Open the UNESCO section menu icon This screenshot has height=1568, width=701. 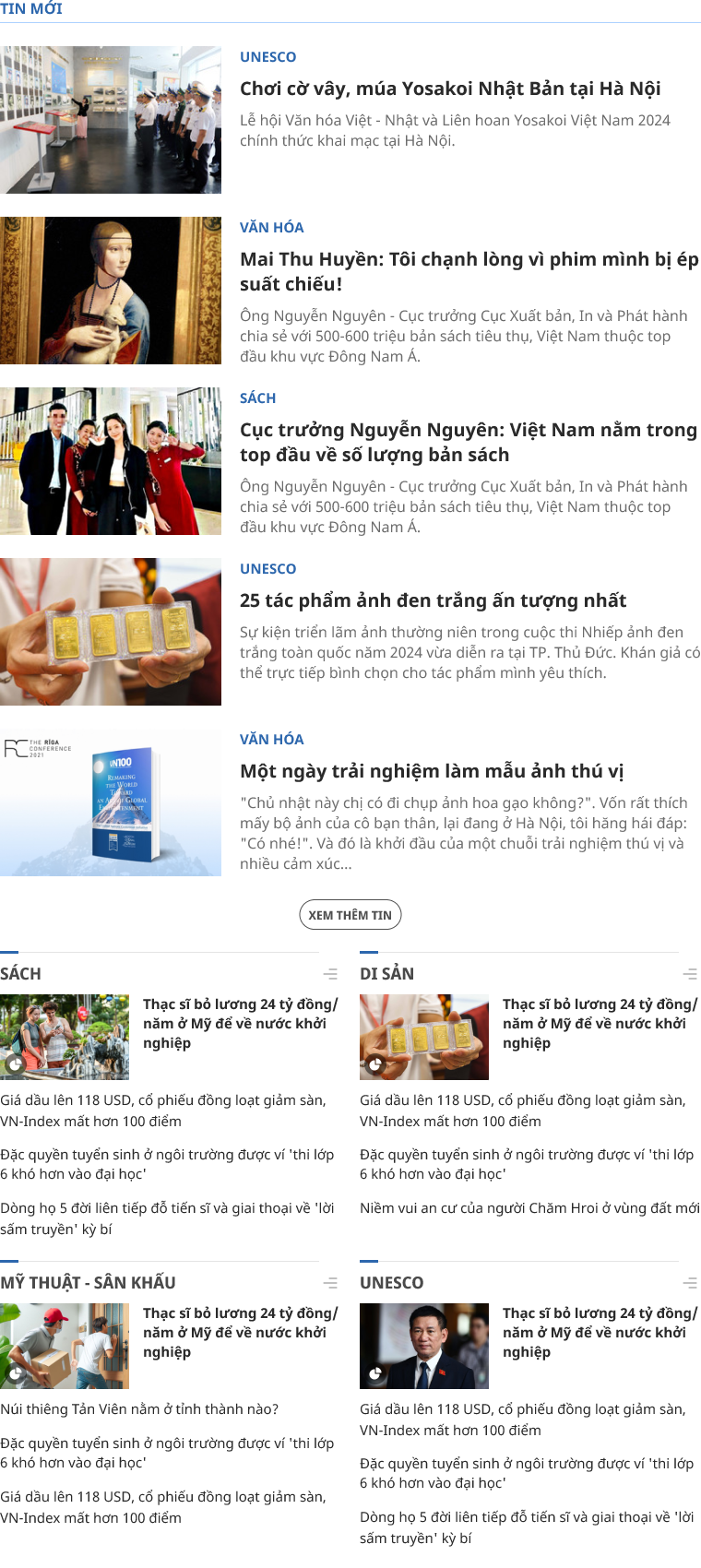coord(690,1283)
